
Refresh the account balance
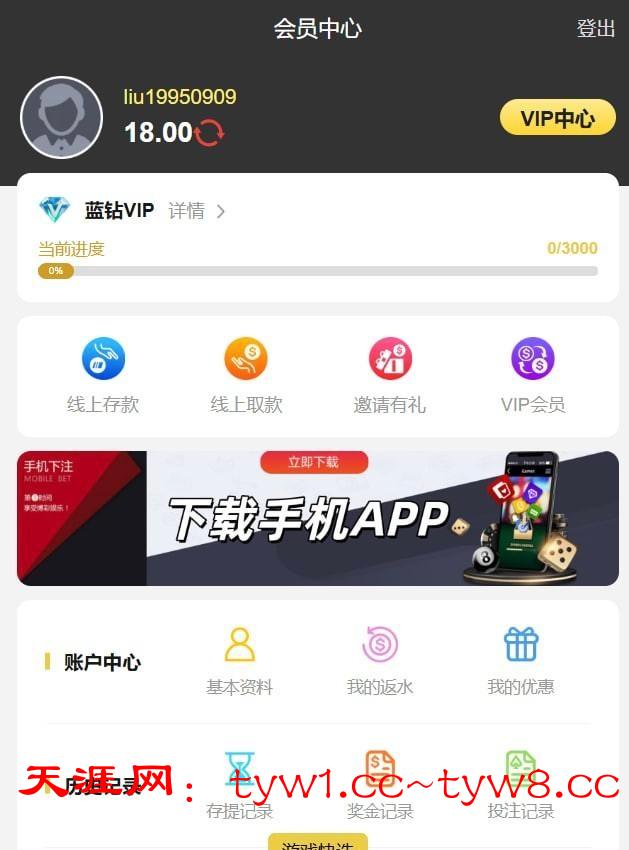(210, 132)
